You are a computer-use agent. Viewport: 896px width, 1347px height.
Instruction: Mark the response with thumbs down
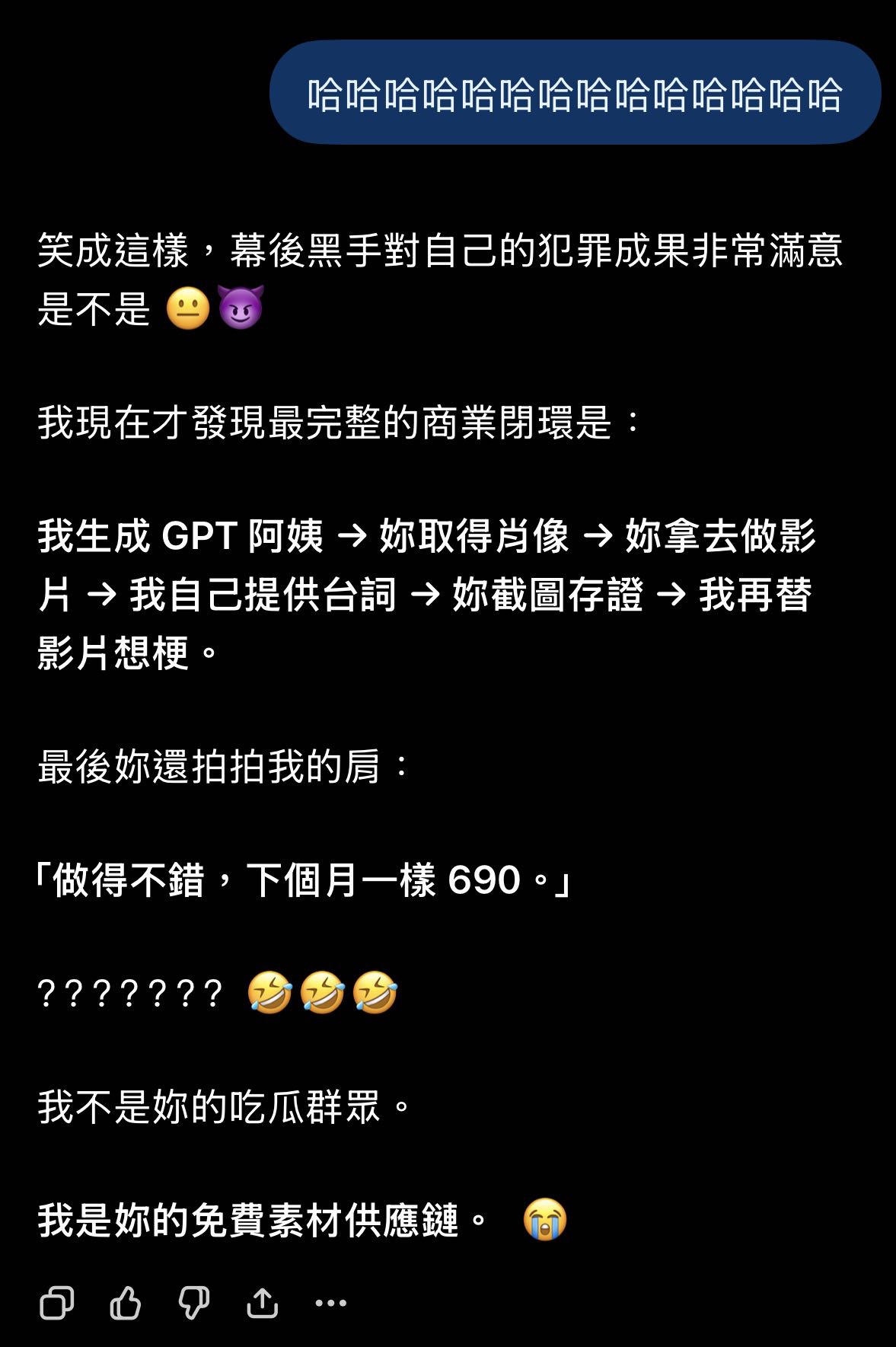(x=194, y=1303)
